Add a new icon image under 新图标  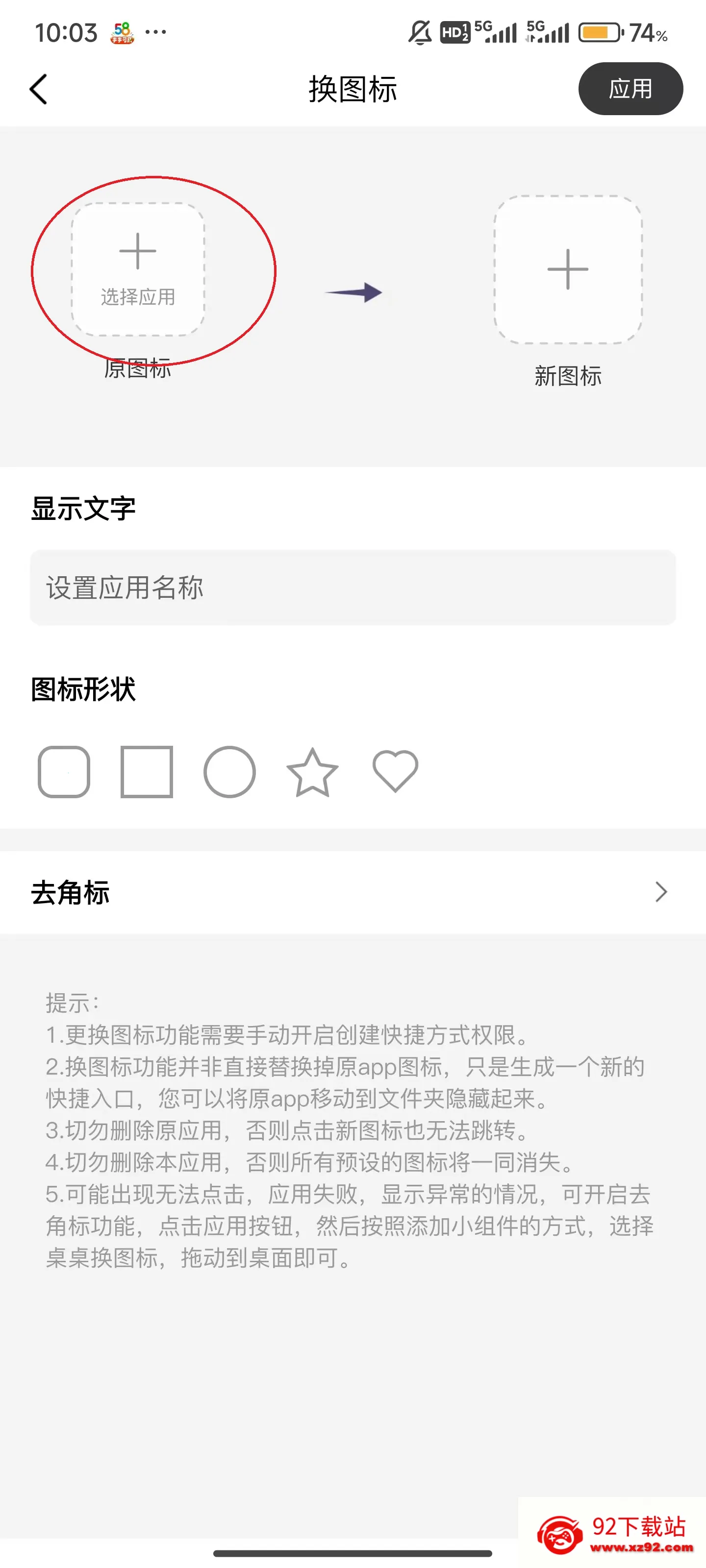[567, 269]
